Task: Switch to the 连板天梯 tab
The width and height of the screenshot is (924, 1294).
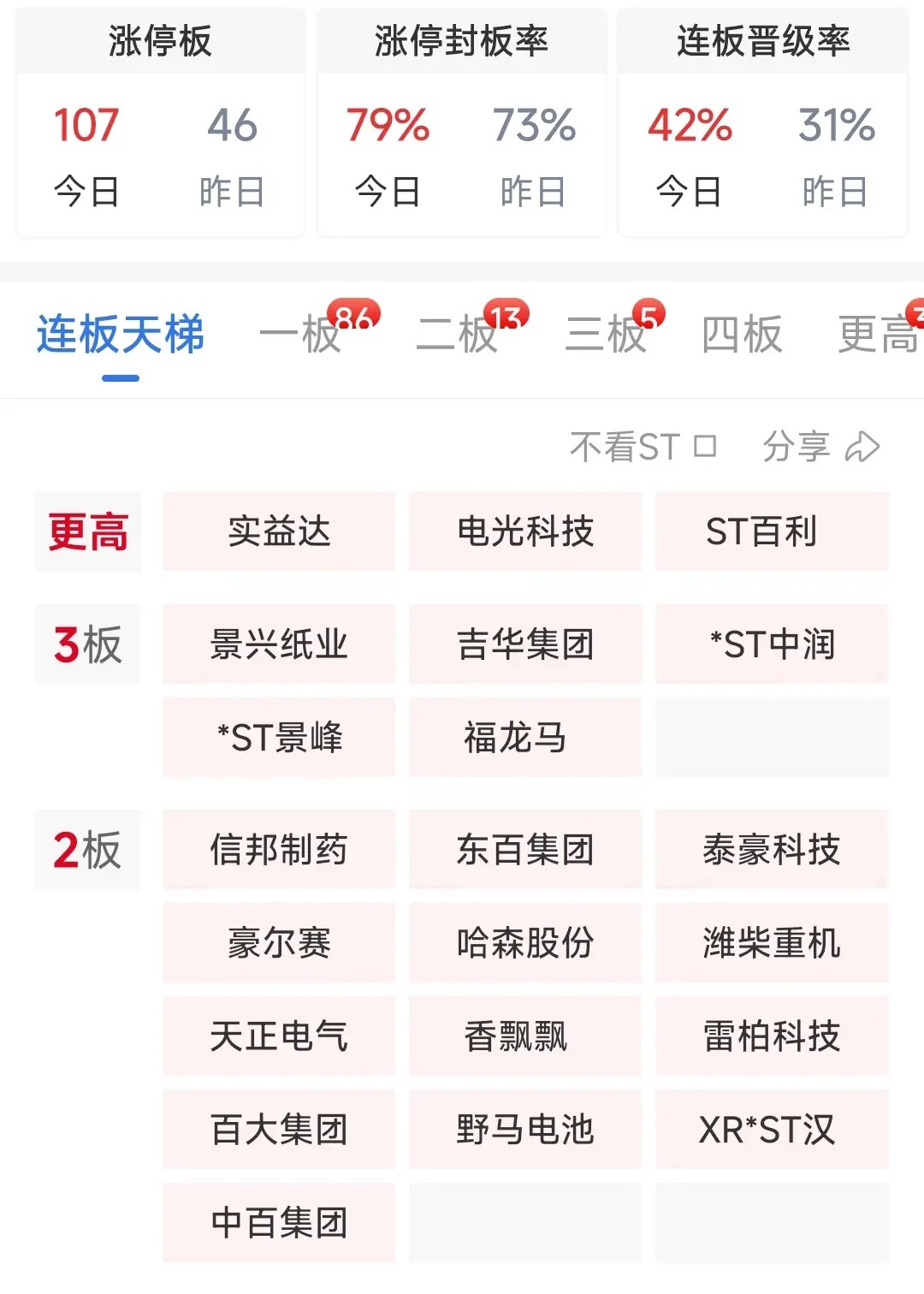Action: (121, 335)
